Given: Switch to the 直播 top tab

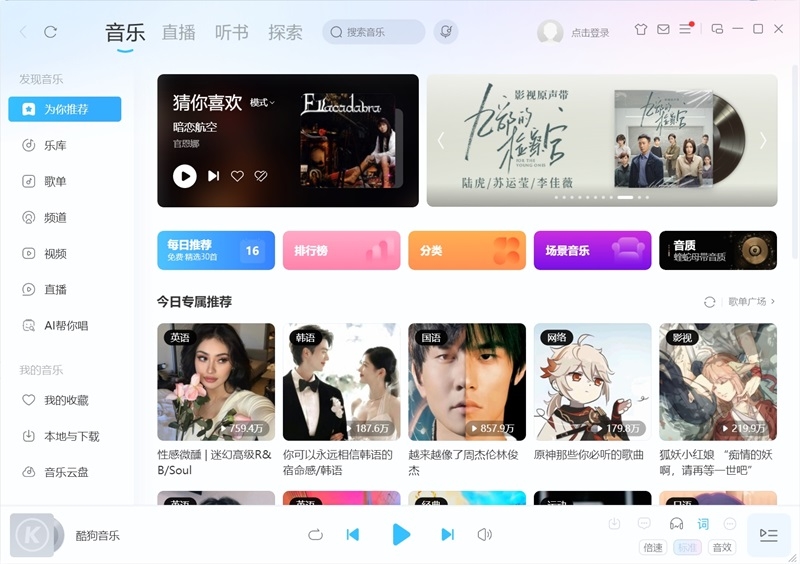Looking at the screenshot, I should (x=179, y=32).
